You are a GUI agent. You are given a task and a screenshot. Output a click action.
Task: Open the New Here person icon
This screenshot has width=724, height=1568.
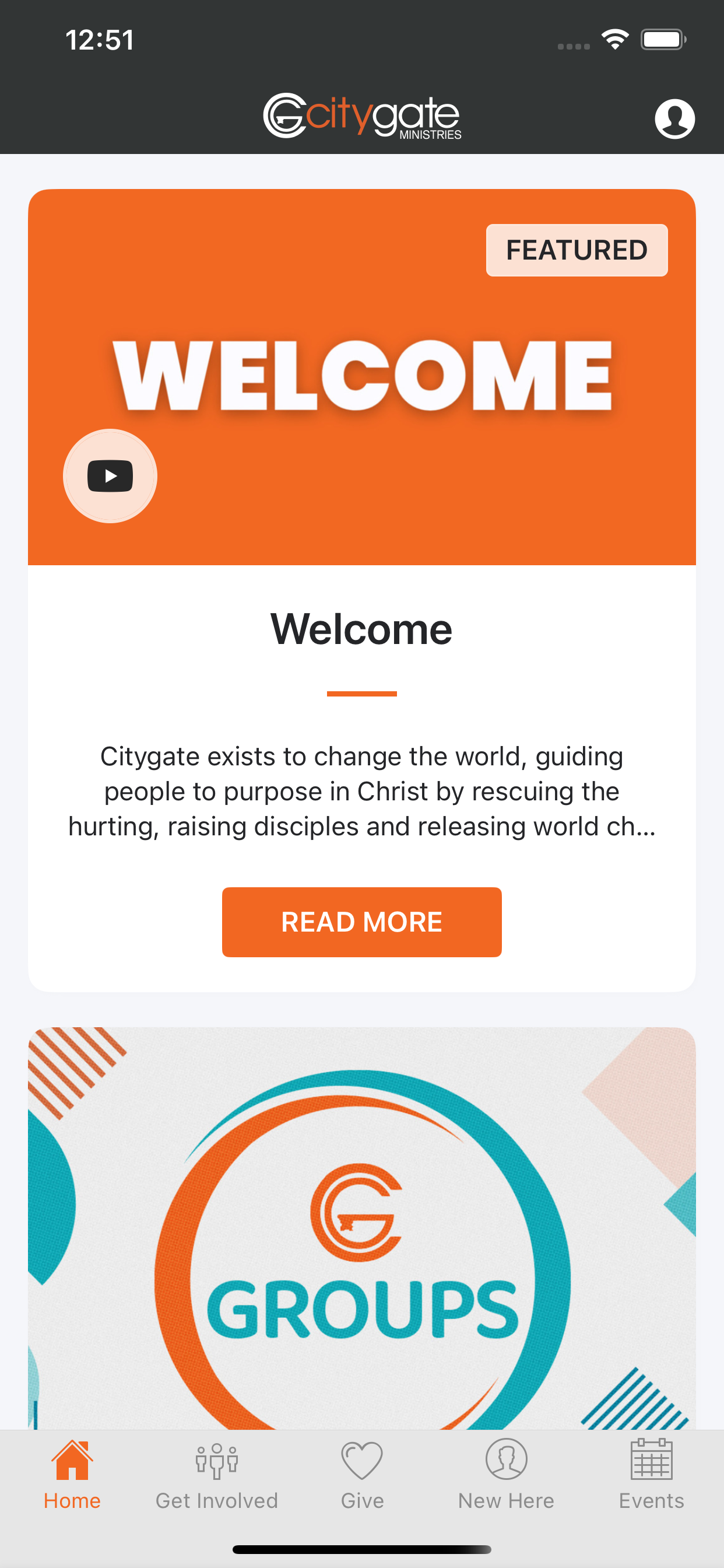coord(506,1461)
